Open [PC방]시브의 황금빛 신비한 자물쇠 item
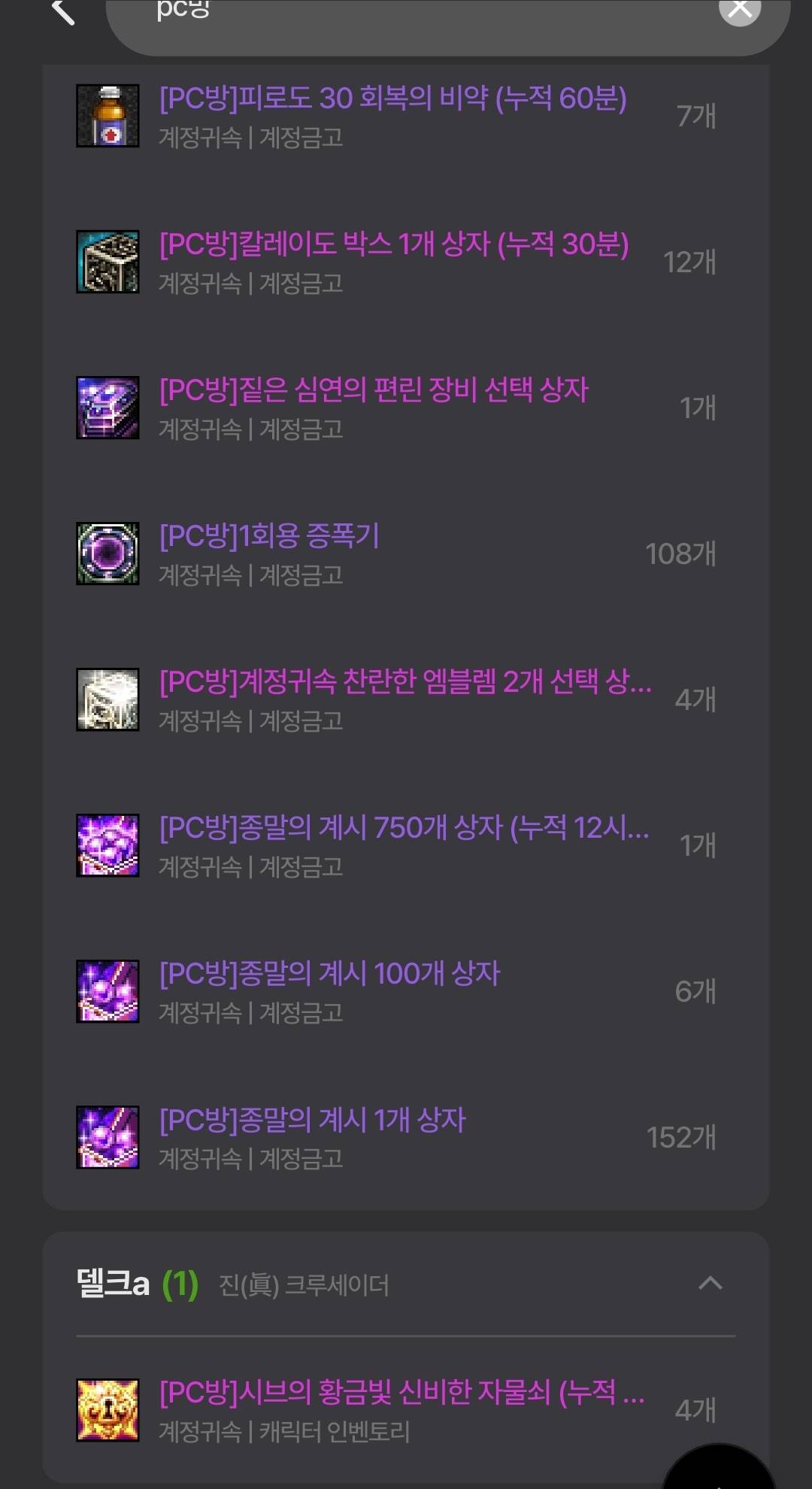 pos(401,1409)
